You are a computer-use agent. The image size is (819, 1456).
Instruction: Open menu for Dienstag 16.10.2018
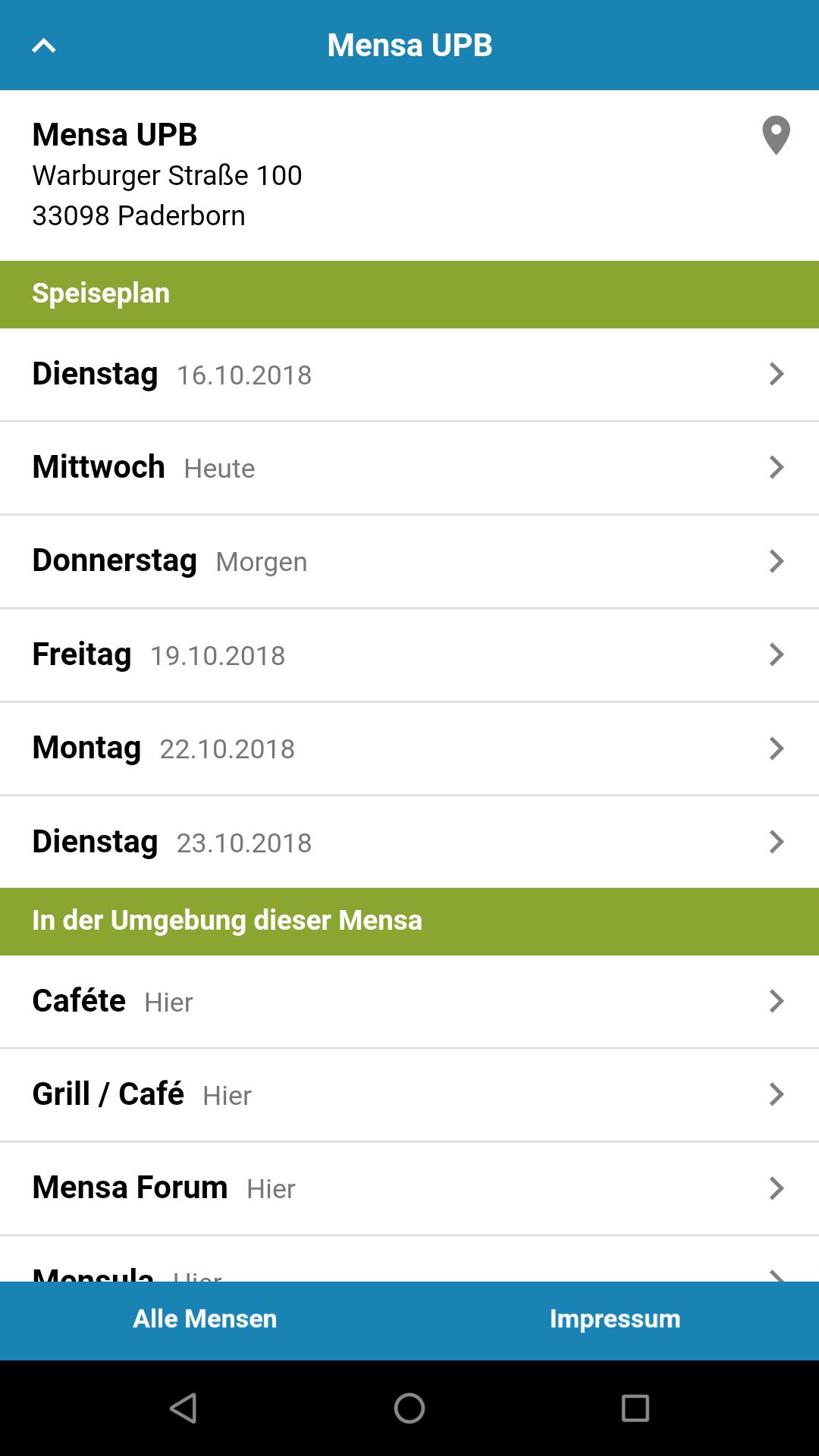click(x=409, y=375)
